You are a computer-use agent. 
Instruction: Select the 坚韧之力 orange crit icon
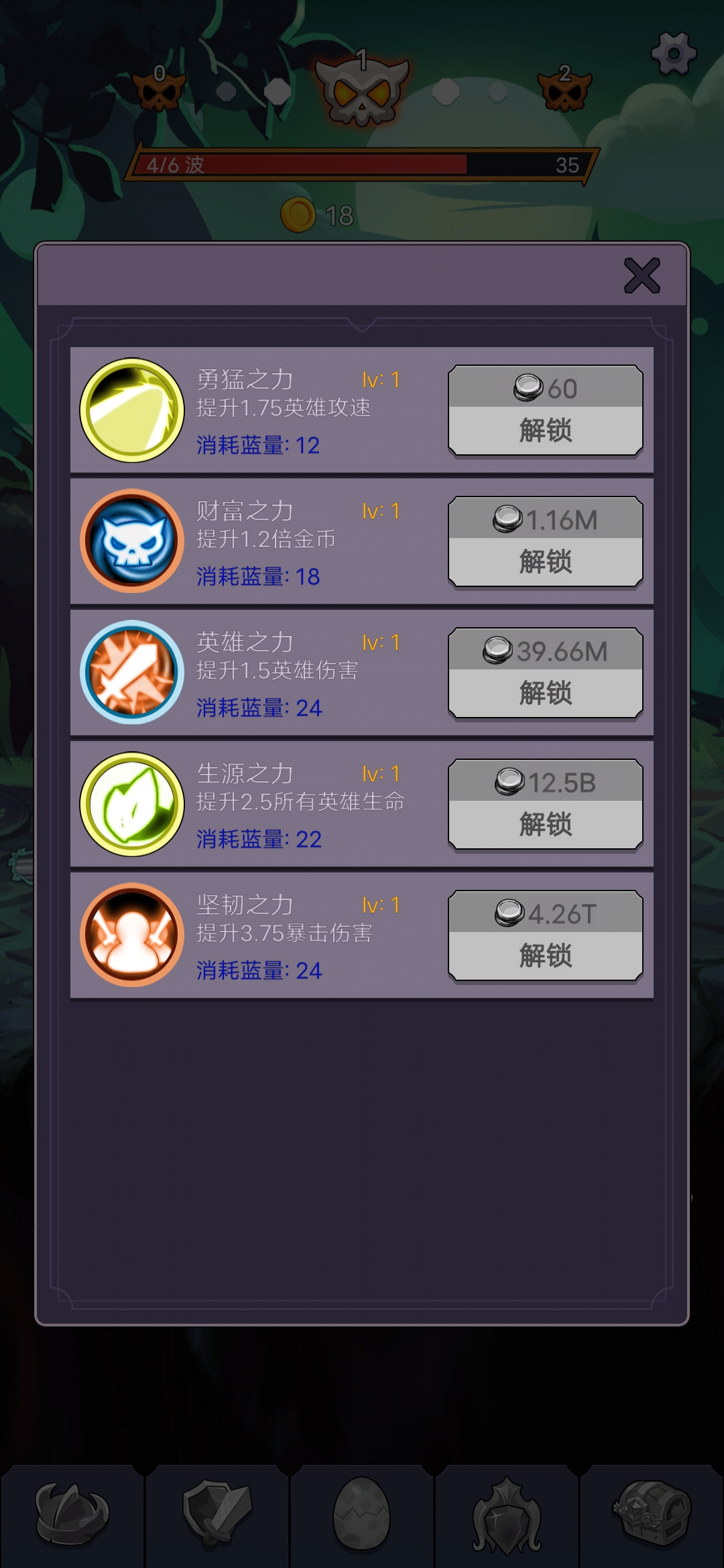[x=131, y=935]
